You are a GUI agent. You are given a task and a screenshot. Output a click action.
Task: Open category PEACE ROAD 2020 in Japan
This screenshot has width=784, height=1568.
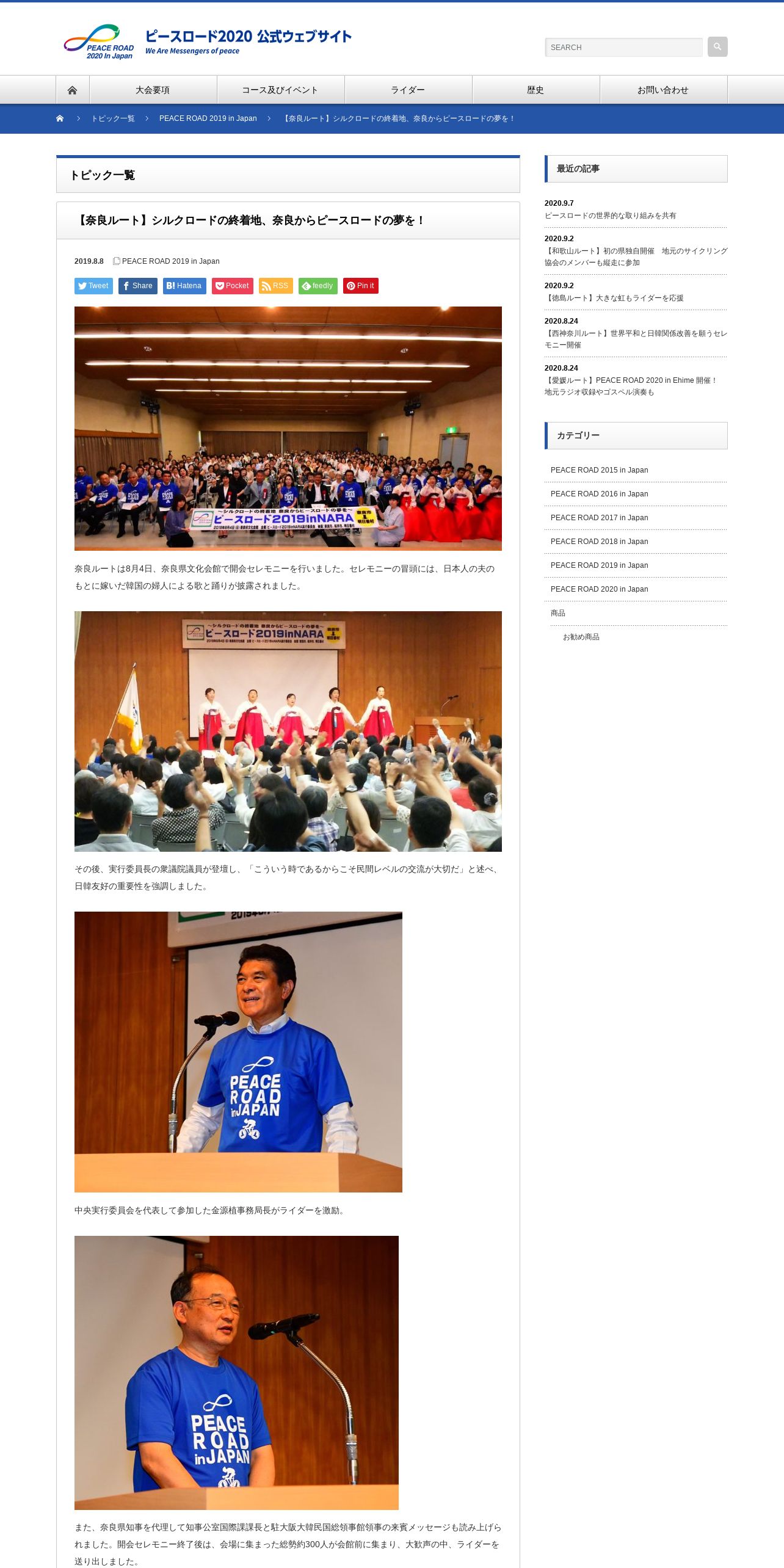point(599,589)
